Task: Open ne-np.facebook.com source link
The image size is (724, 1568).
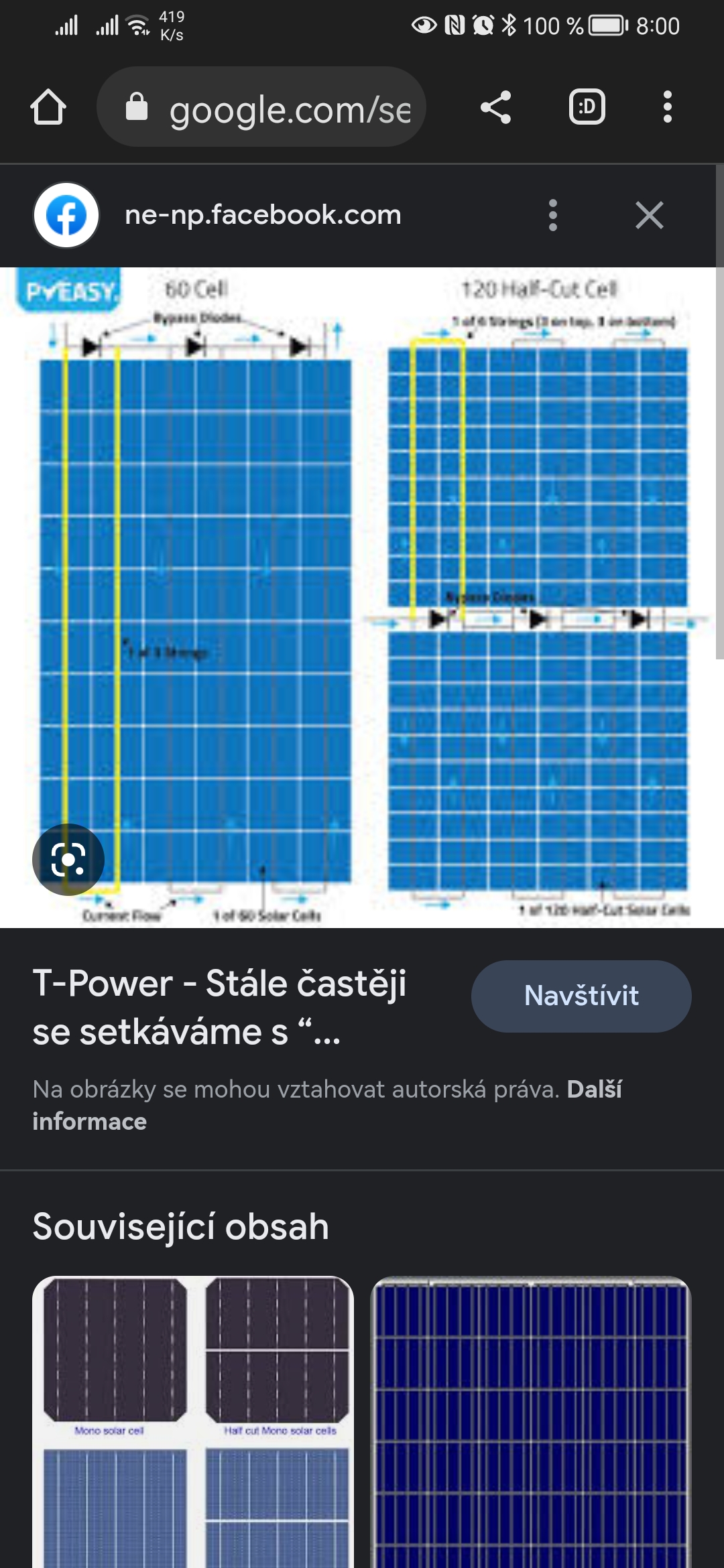Action: pos(263,215)
